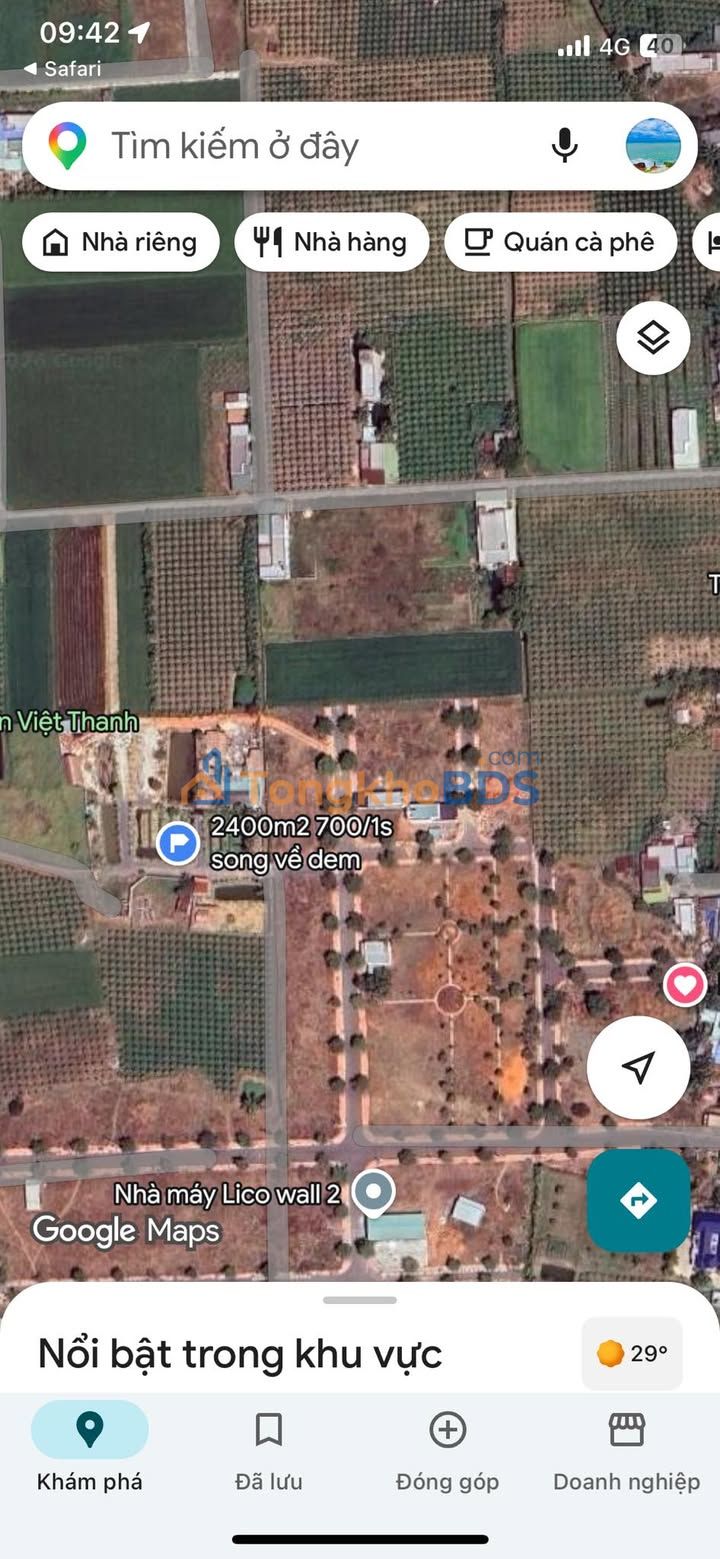Show Quán cà phê places
Image resolution: width=720 pixels, height=1559 pixels.
tap(560, 242)
